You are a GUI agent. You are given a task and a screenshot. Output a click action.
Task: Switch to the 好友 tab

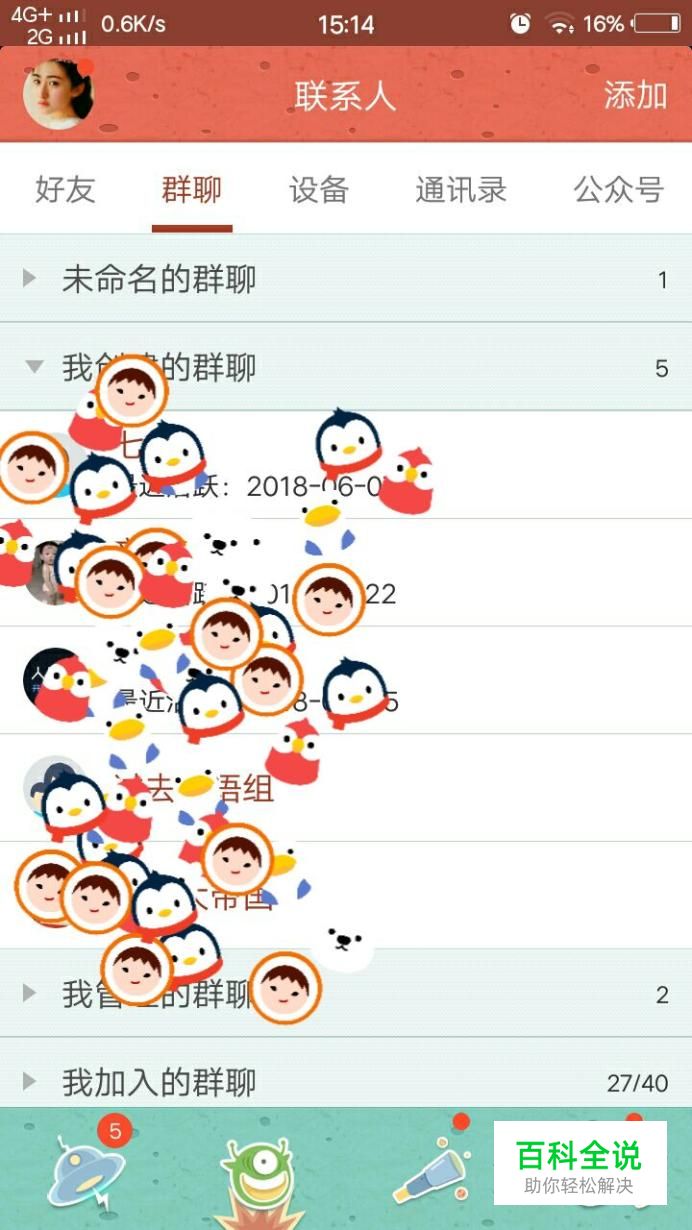click(x=65, y=189)
